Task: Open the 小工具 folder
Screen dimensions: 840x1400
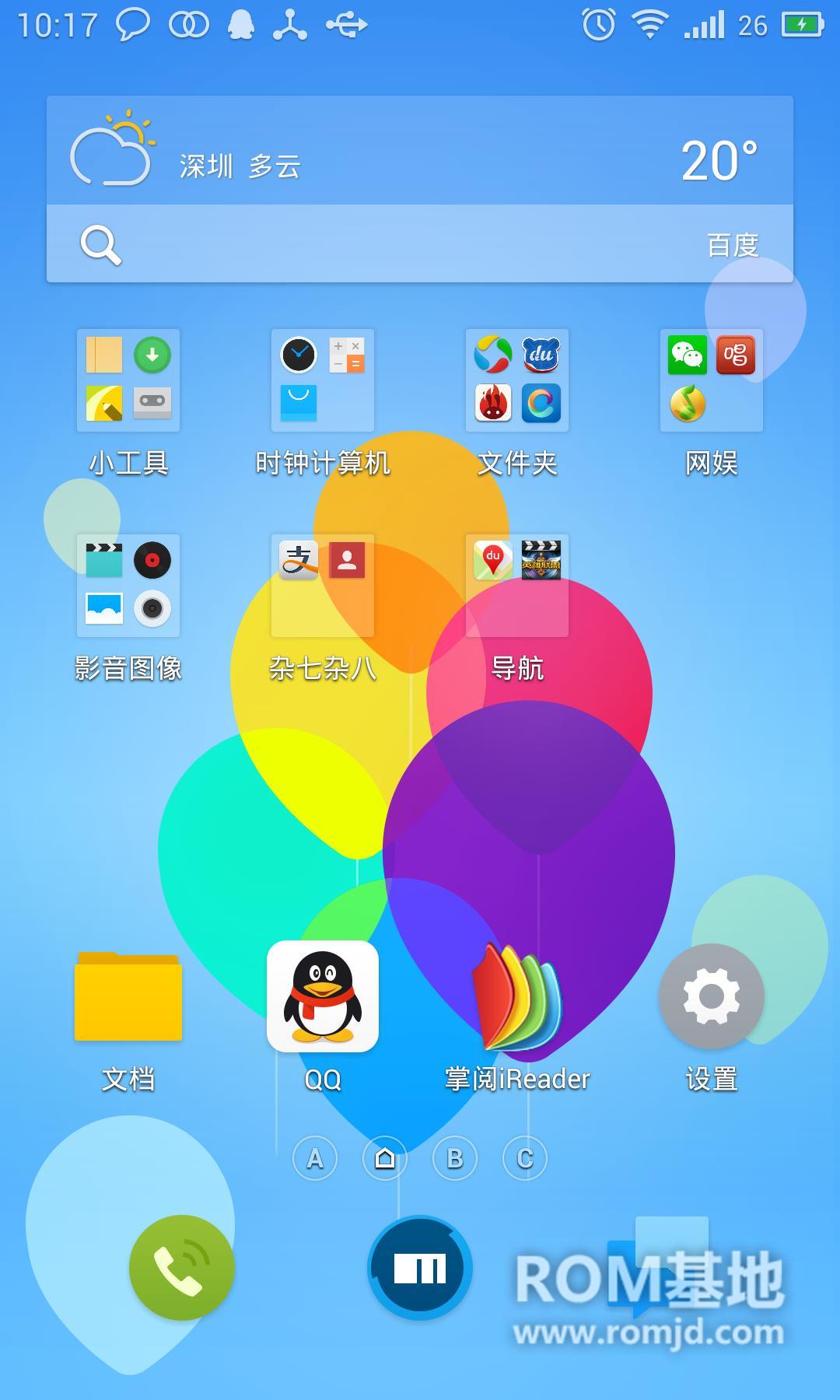Action: [128, 381]
